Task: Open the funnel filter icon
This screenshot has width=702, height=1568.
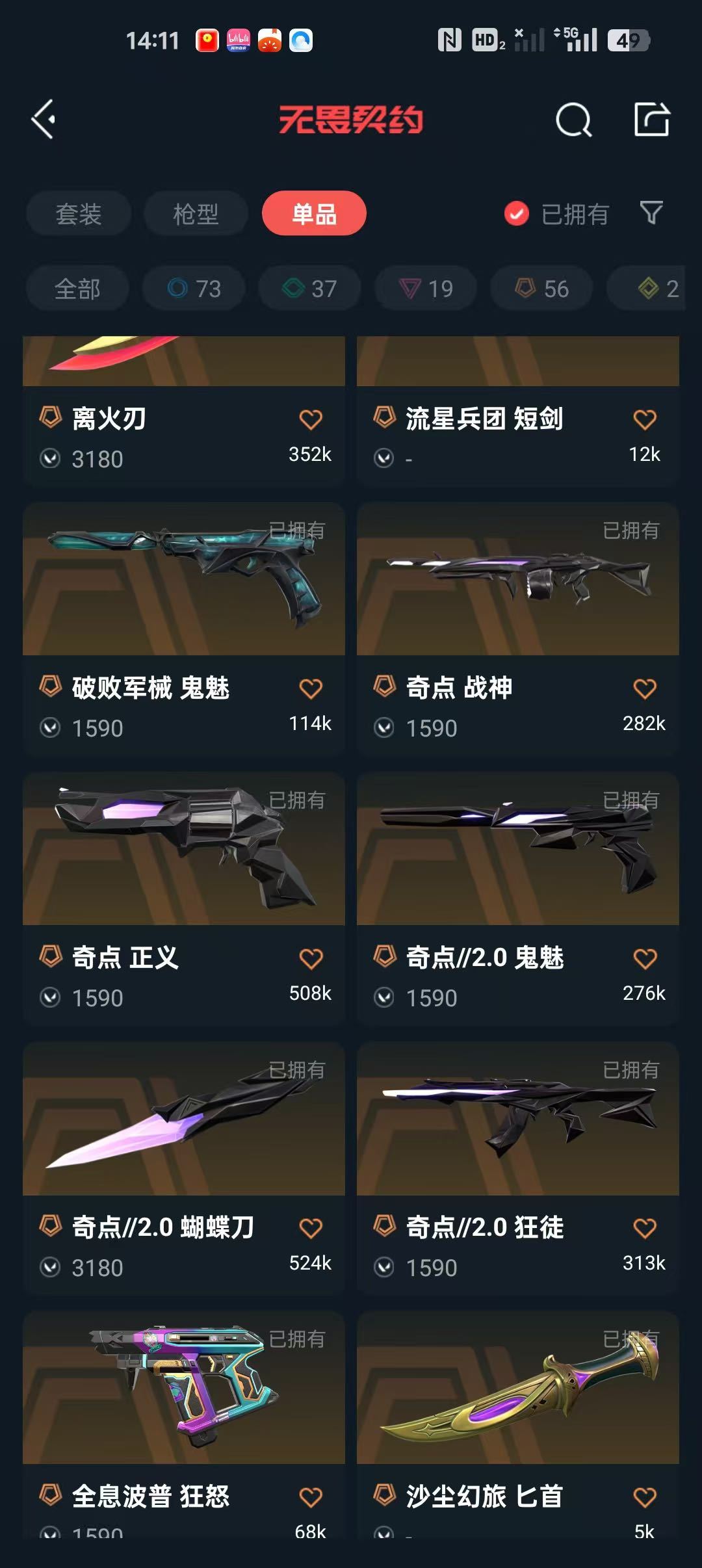Action: pyautogui.click(x=651, y=213)
